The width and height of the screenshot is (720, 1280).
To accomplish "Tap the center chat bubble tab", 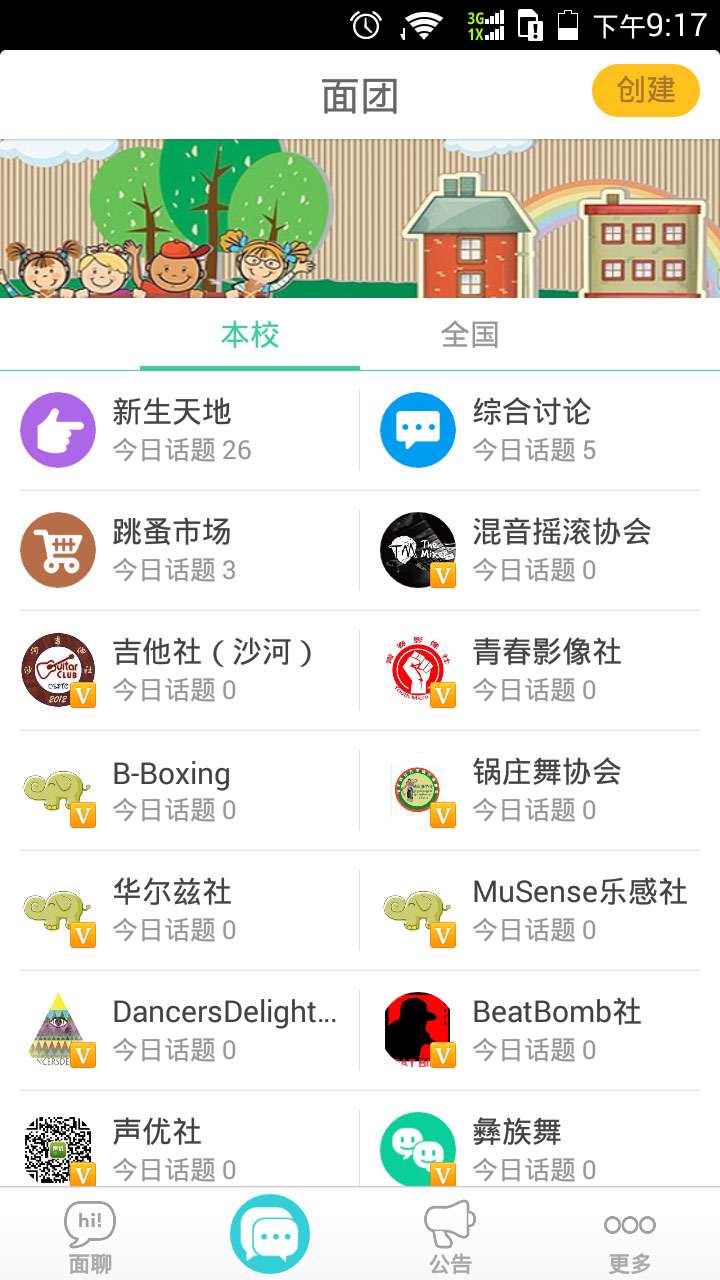I will (x=270, y=1234).
